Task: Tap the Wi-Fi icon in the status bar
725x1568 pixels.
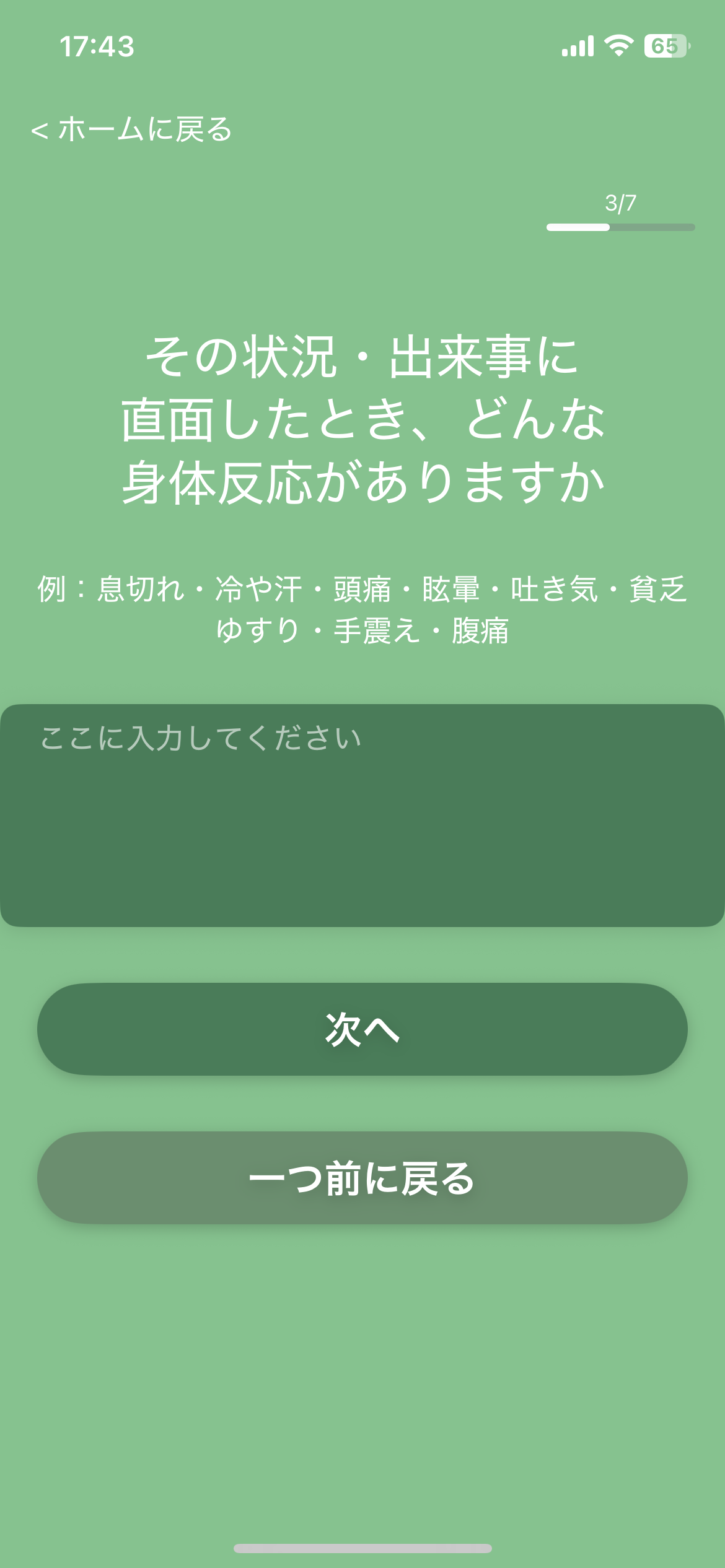Action: [x=618, y=44]
